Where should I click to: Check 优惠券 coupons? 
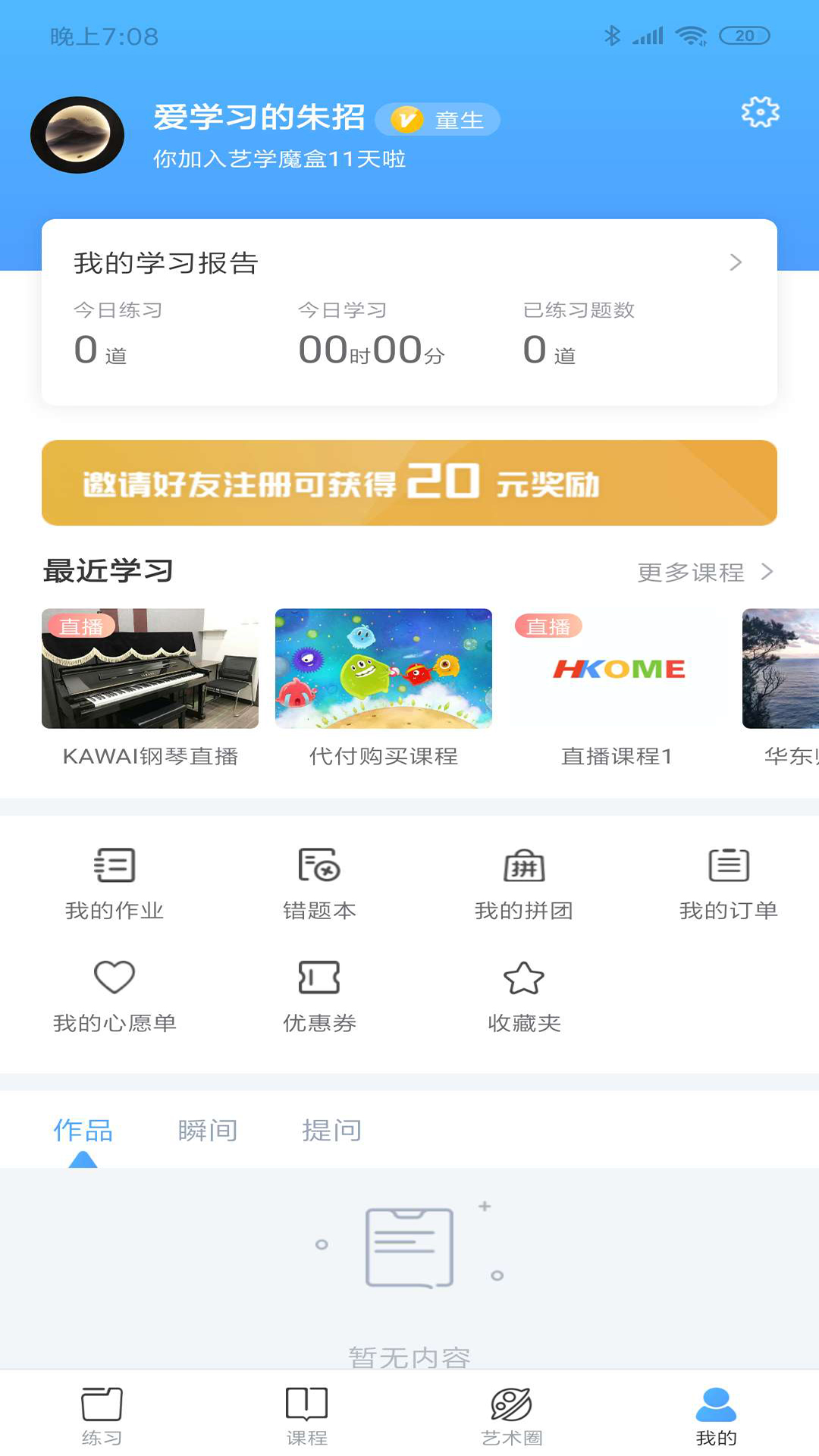(319, 993)
